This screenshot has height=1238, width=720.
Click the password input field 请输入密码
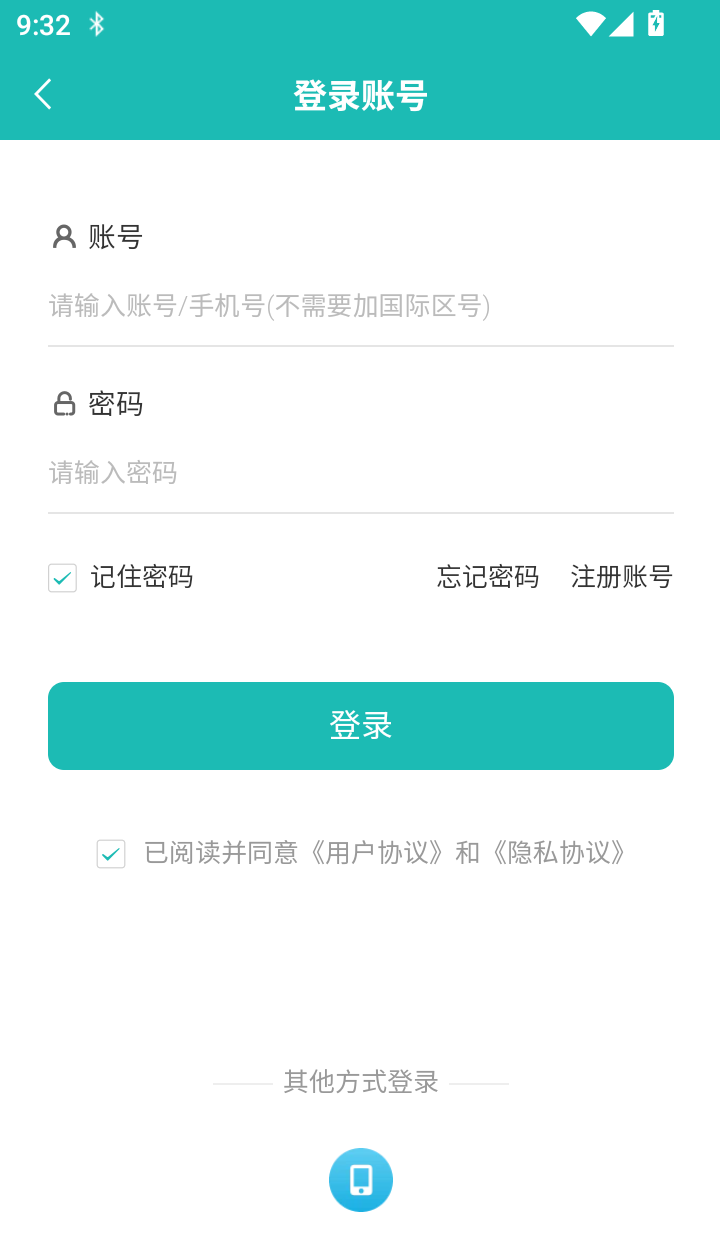[360, 473]
